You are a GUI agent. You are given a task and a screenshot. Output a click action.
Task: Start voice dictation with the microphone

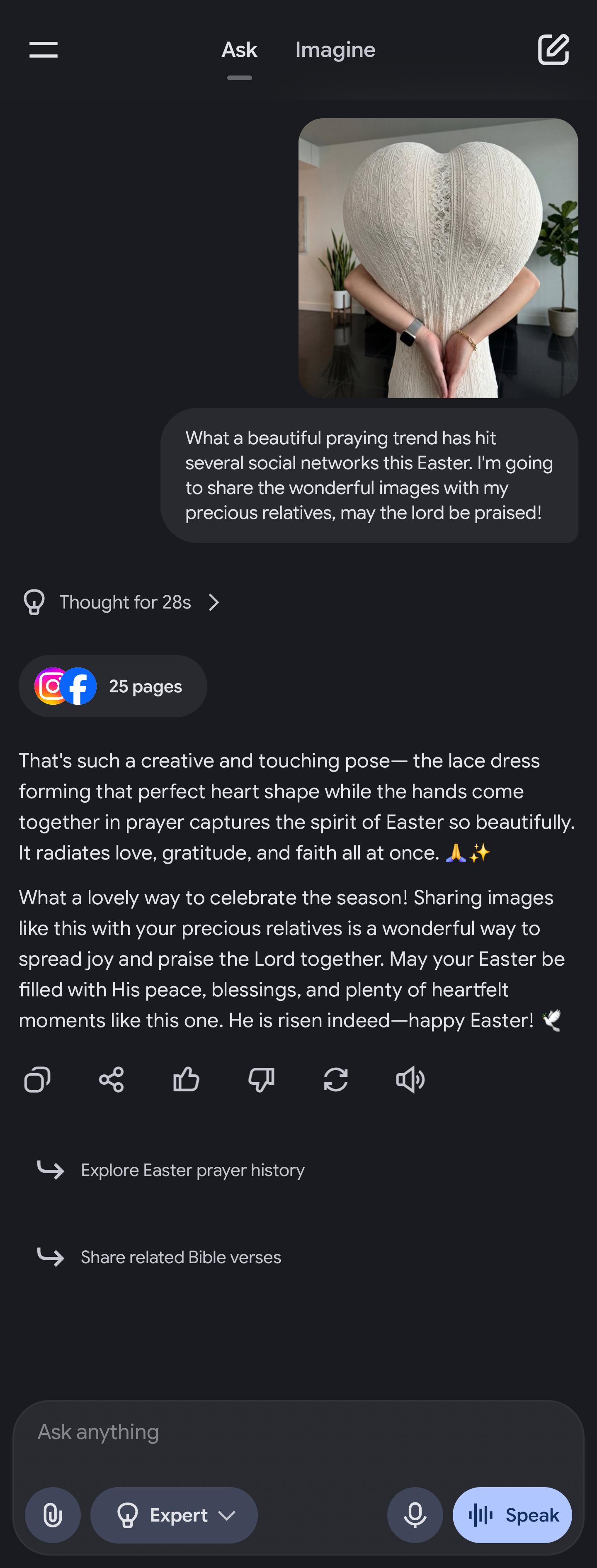point(415,1514)
